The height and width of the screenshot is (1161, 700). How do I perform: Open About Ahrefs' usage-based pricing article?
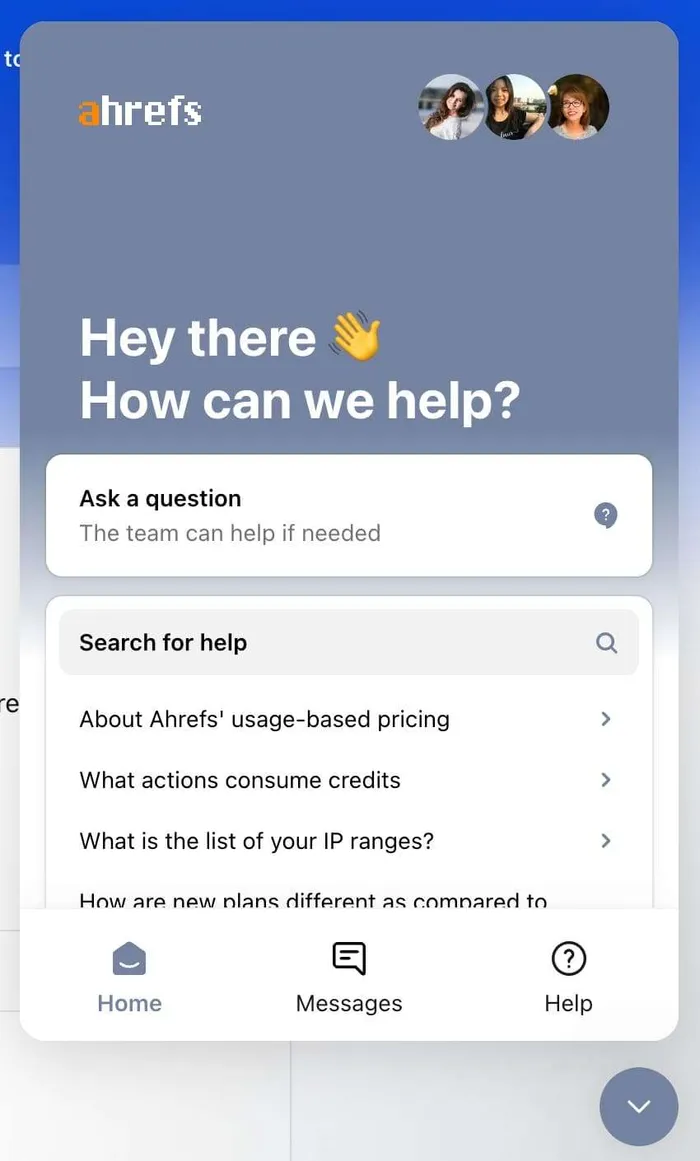[345, 719]
